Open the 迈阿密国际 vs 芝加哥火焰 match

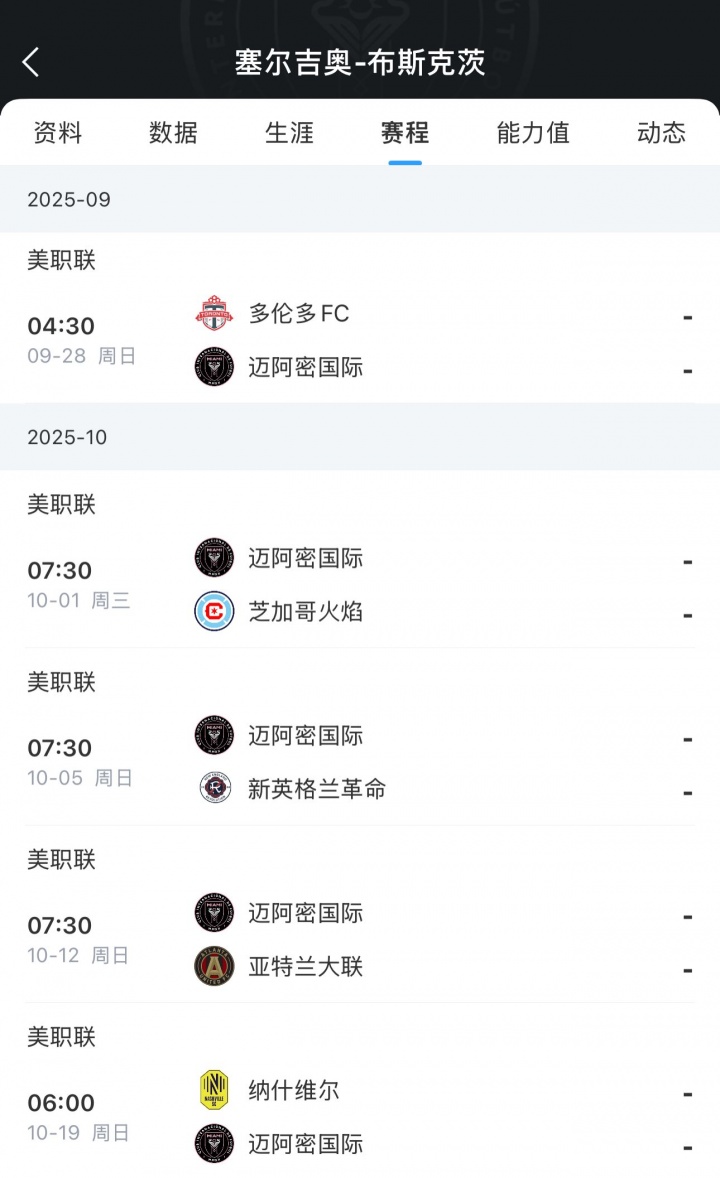point(360,585)
